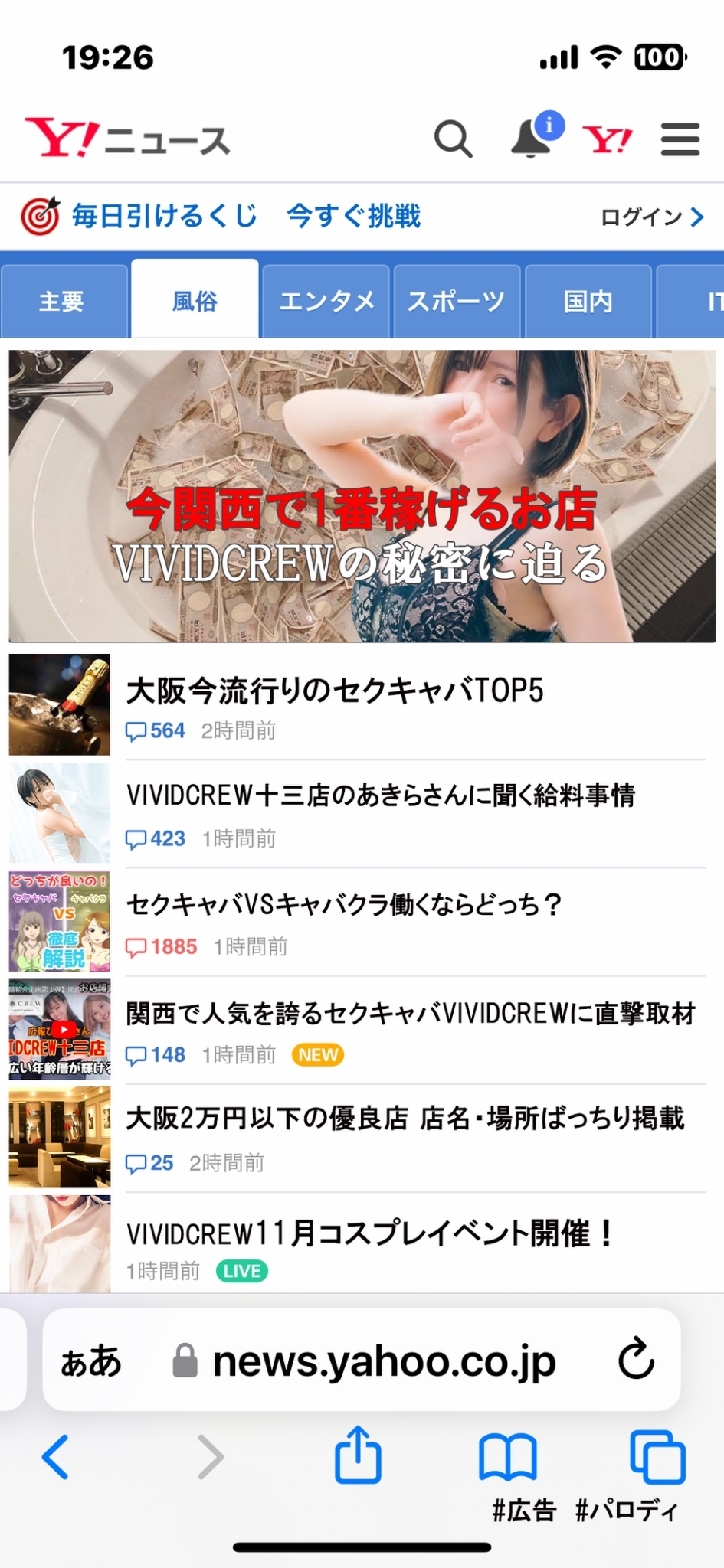Image resolution: width=724 pixels, height=1568 pixels.
Task: Tap the news.yahoo.co.jp address bar
Action: coord(362,1361)
